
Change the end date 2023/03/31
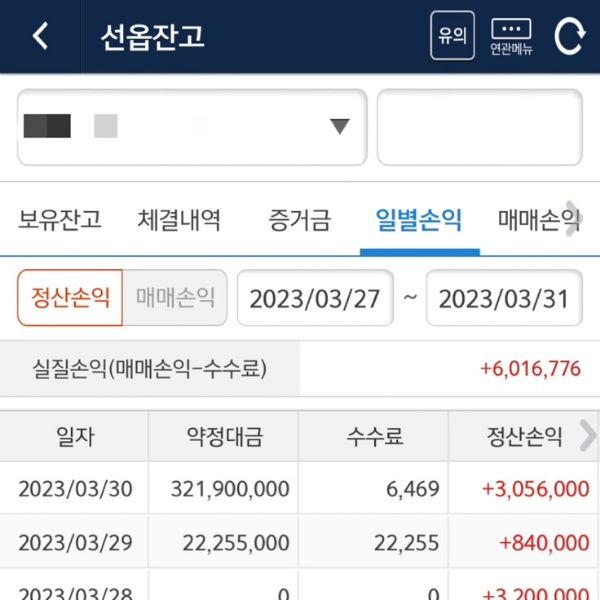pyautogui.click(x=503, y=298)
